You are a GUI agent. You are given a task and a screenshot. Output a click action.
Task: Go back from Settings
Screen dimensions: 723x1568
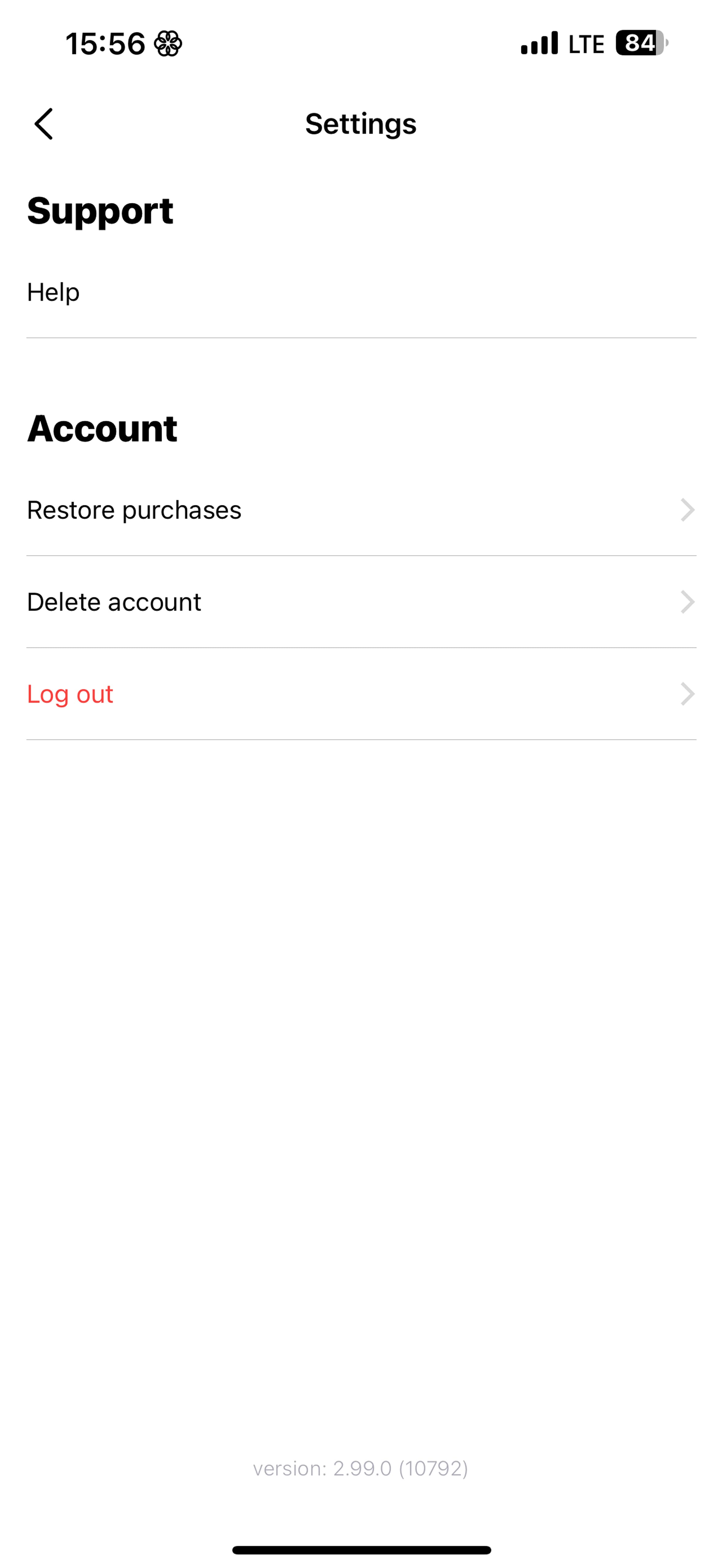[44, 124]
